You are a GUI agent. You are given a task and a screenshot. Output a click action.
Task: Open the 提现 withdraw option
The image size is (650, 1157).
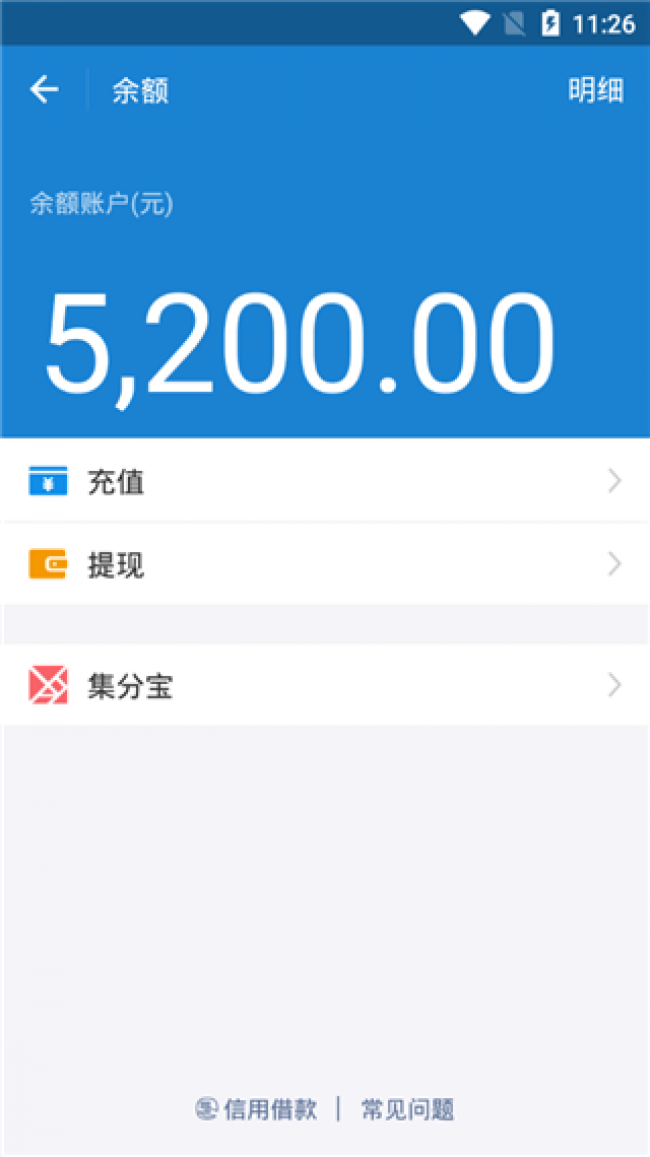(324, 565)
